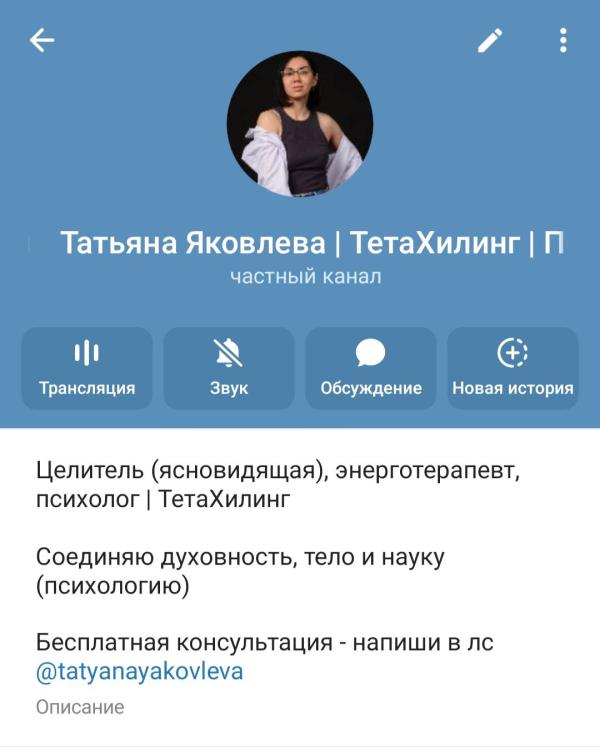Screen dimensions: 600x747
Task: Open the Обсуждение discussion group
Action: [371, 368]
